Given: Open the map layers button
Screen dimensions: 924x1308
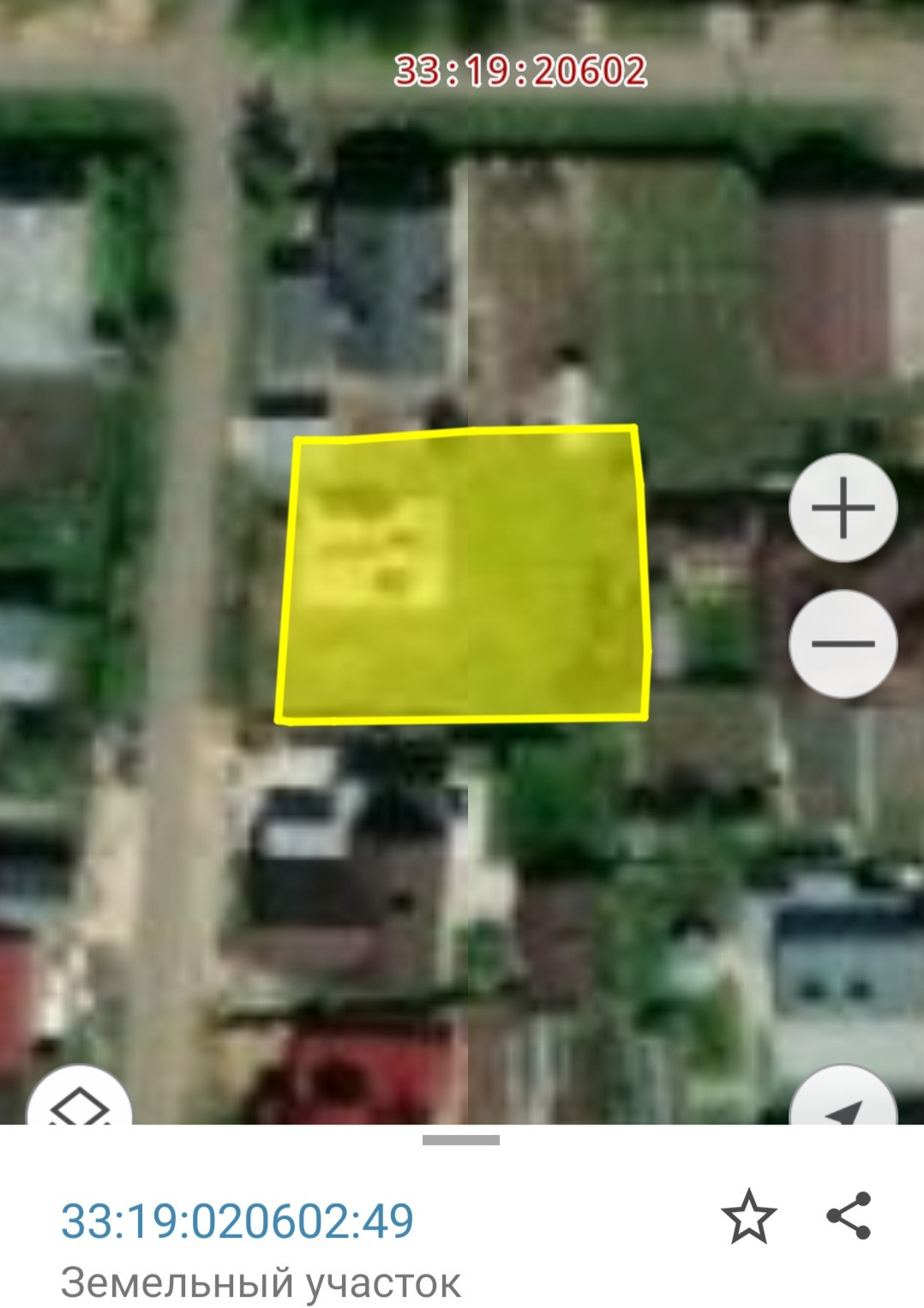Looking at the screenshot, I should (79, 1103).
